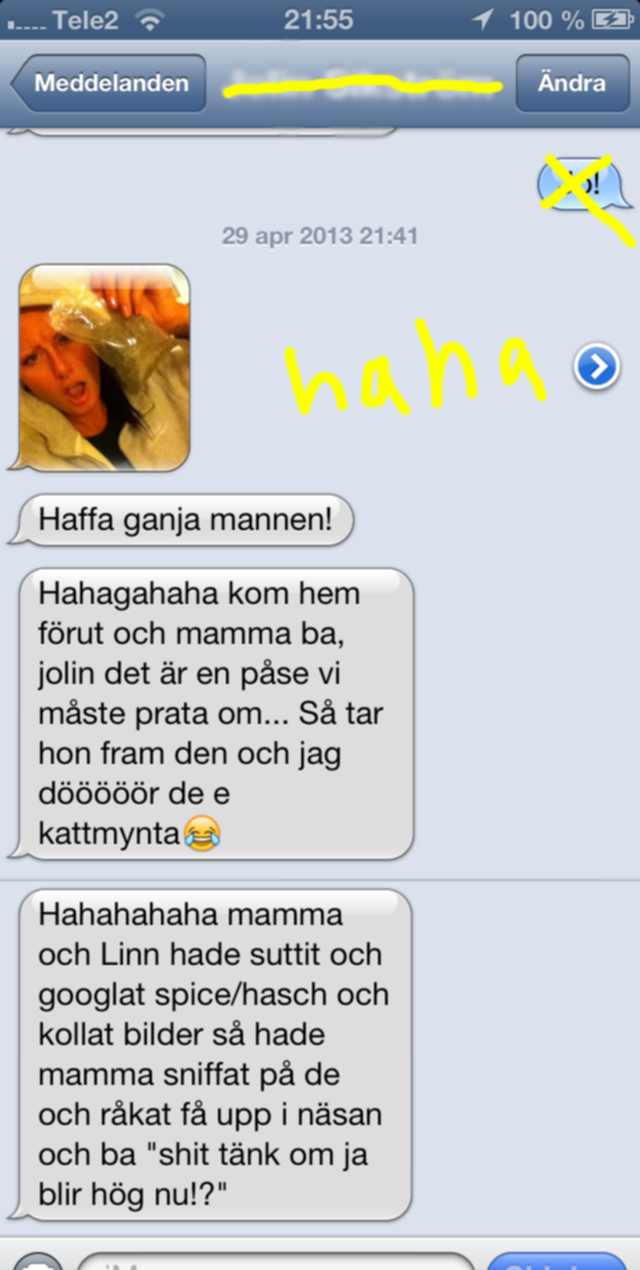This screenshot has width=640, height=1270.
Task: Focus the iMessage text field
Action: 275,1262
